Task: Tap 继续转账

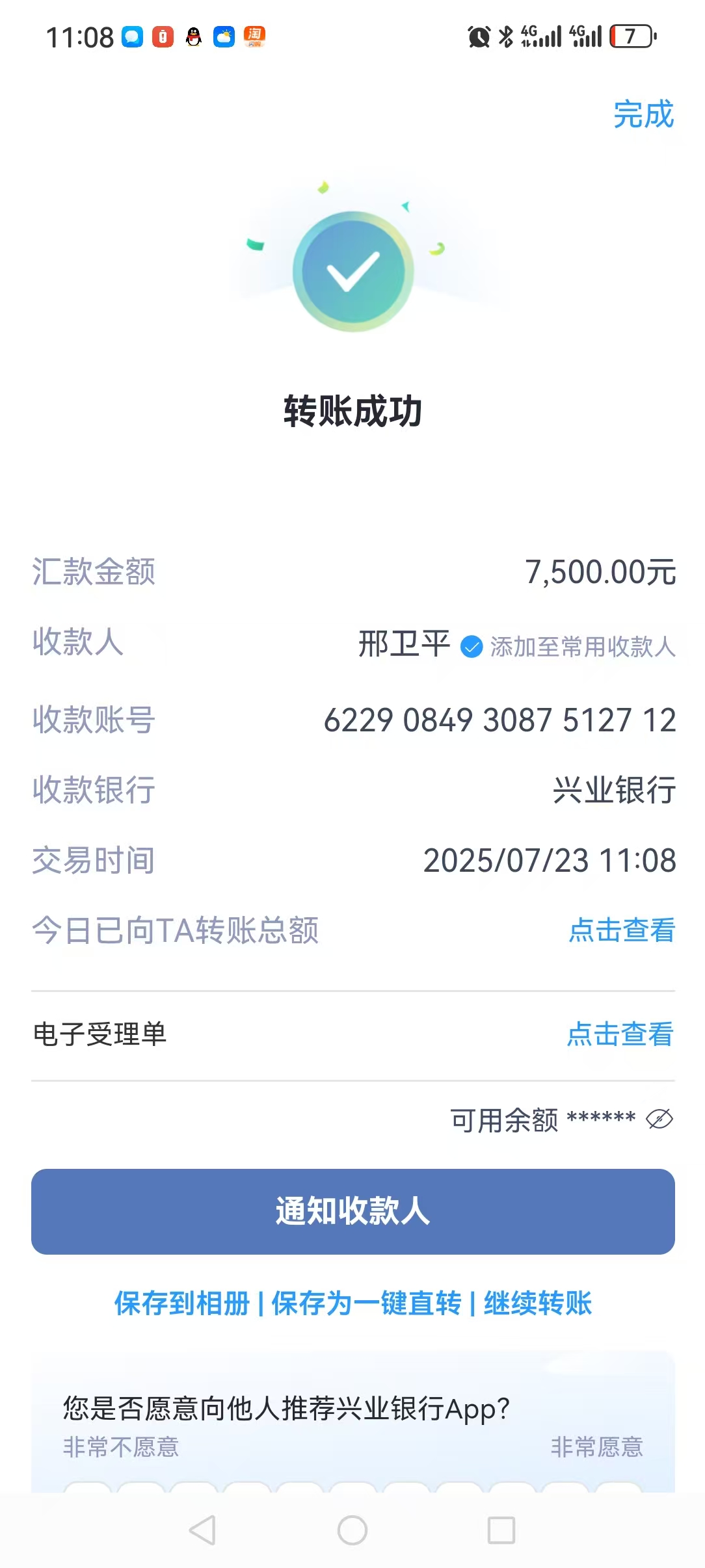Action: [x=537, y=1303]
